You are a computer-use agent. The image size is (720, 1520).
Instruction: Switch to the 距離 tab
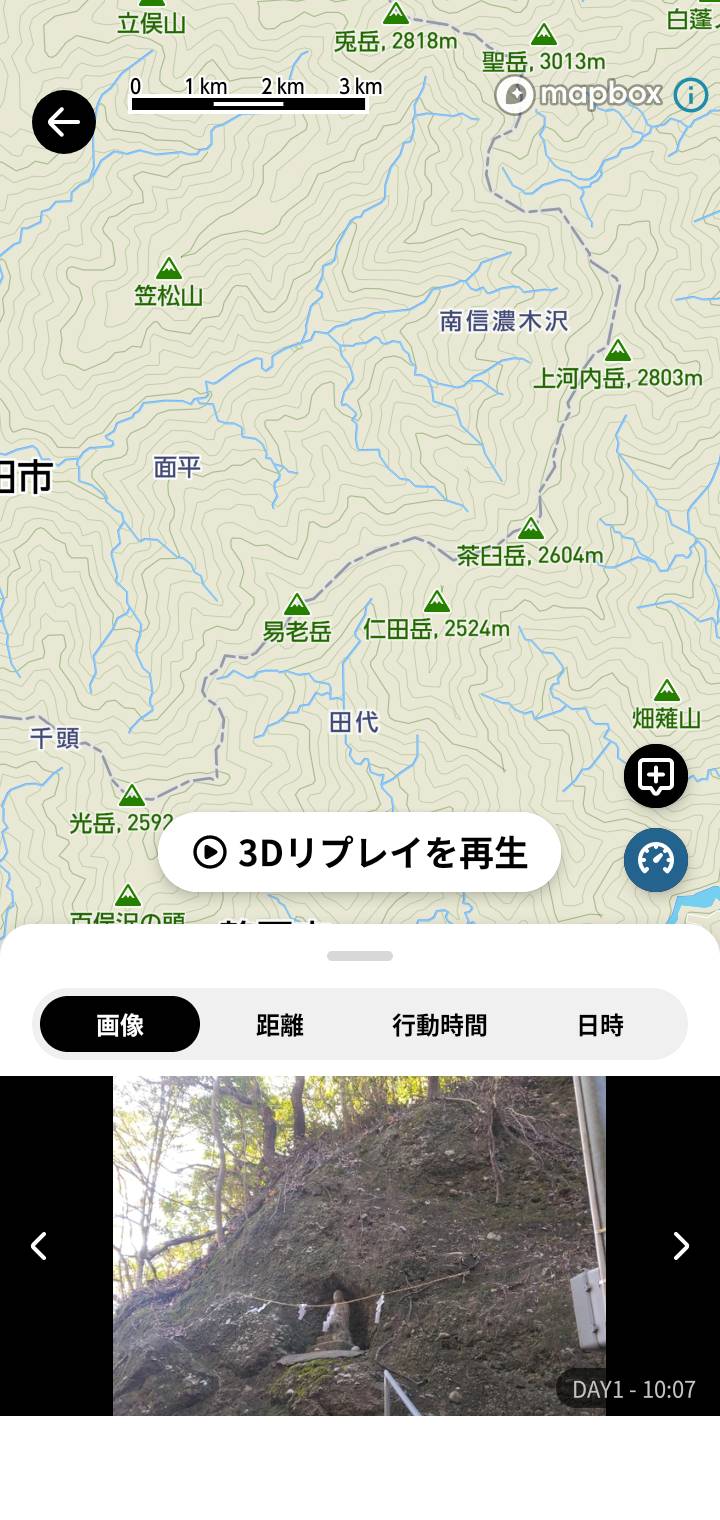coord(280,1025)
